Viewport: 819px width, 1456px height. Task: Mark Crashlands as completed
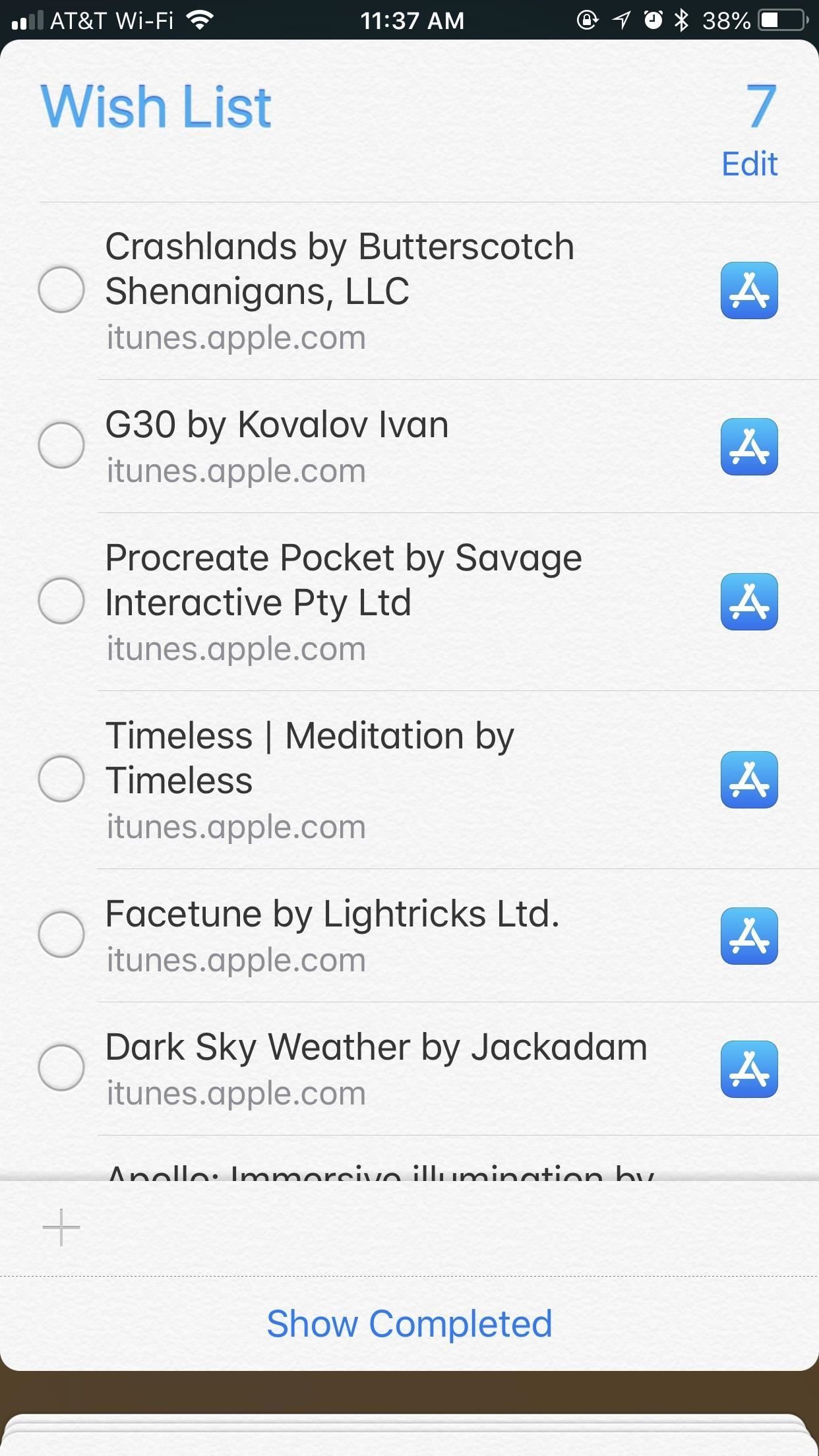coord(61,289)
